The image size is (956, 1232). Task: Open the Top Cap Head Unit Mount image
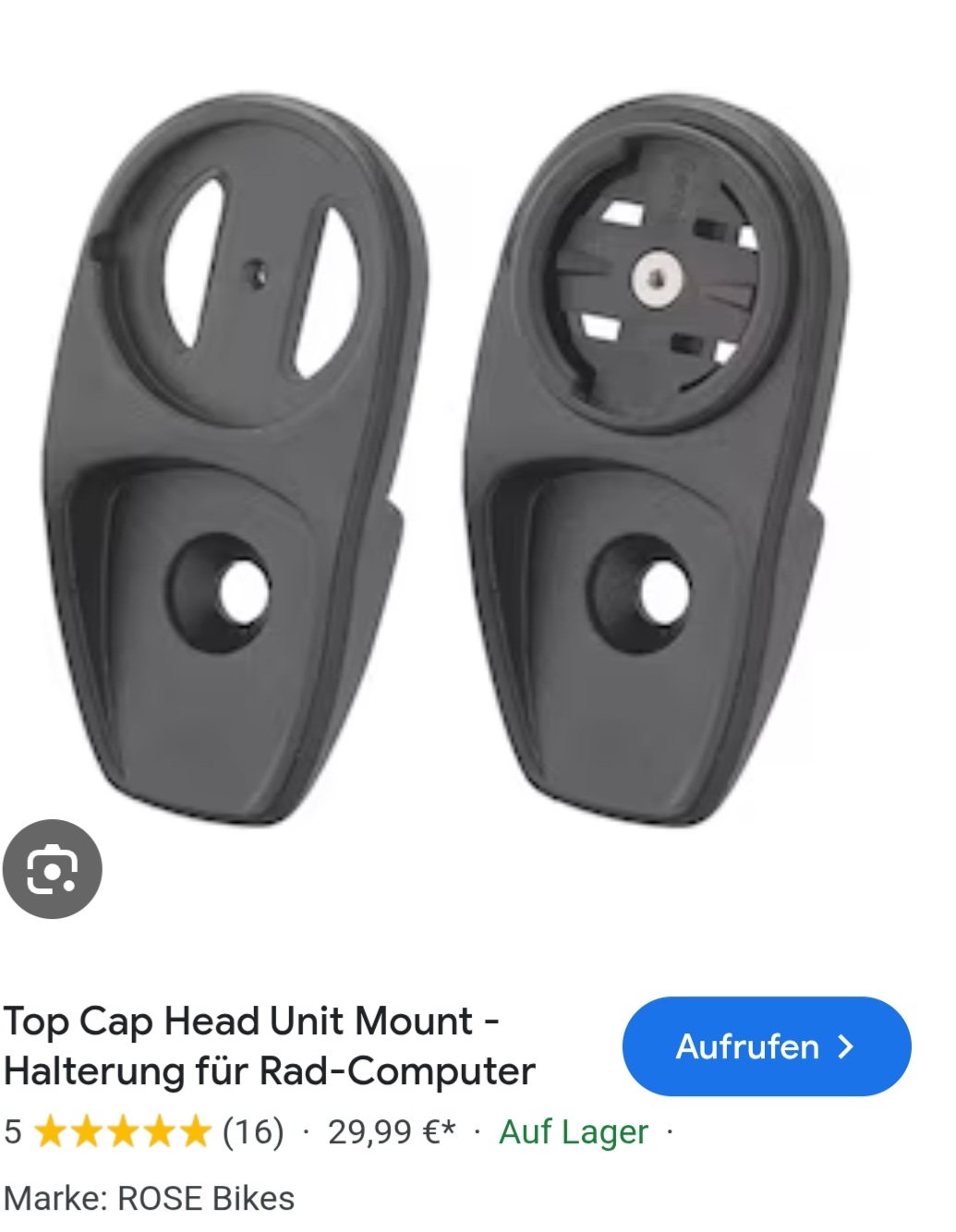click(x=462, y=443)
